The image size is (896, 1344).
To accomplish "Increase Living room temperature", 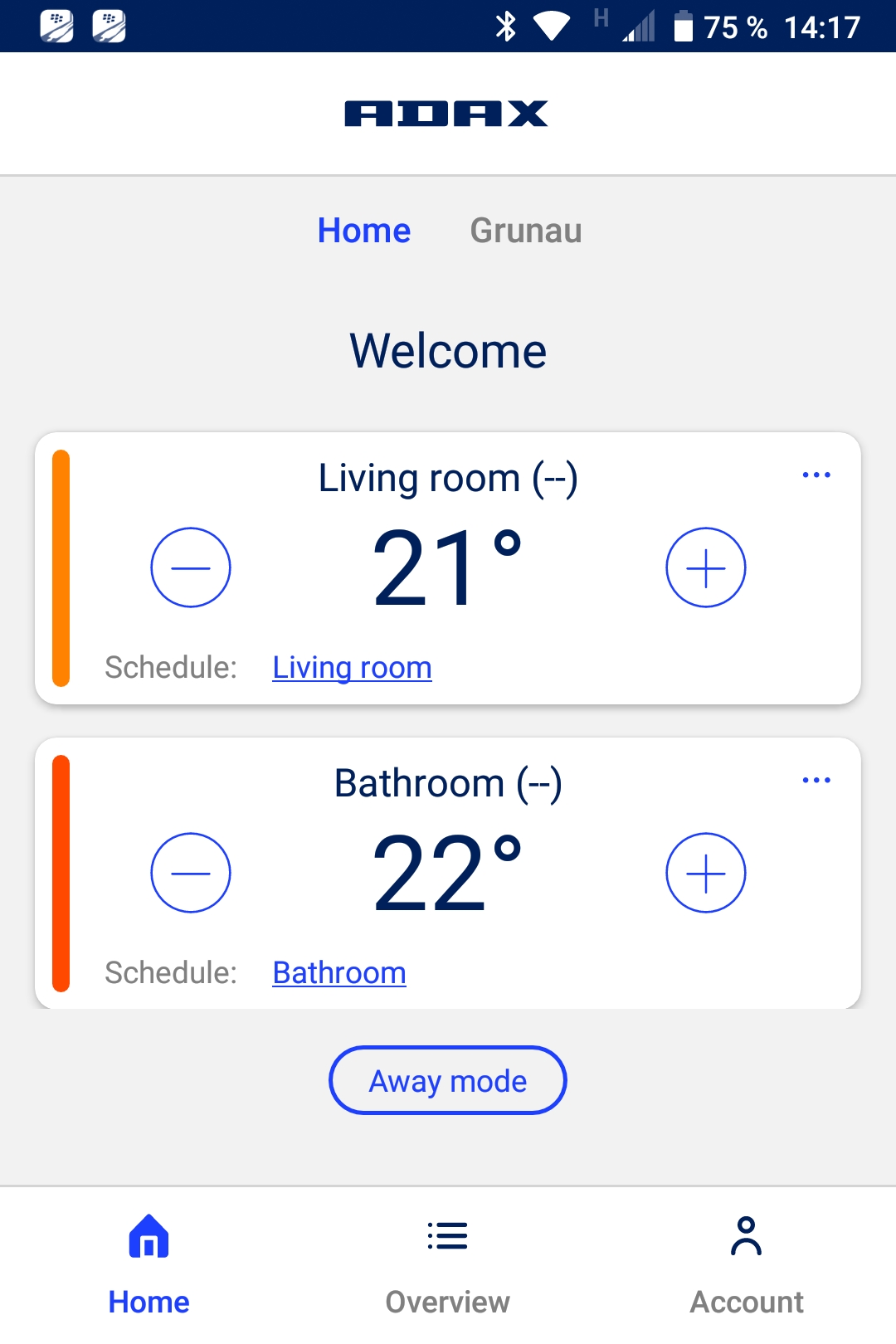I will (706, 568).
